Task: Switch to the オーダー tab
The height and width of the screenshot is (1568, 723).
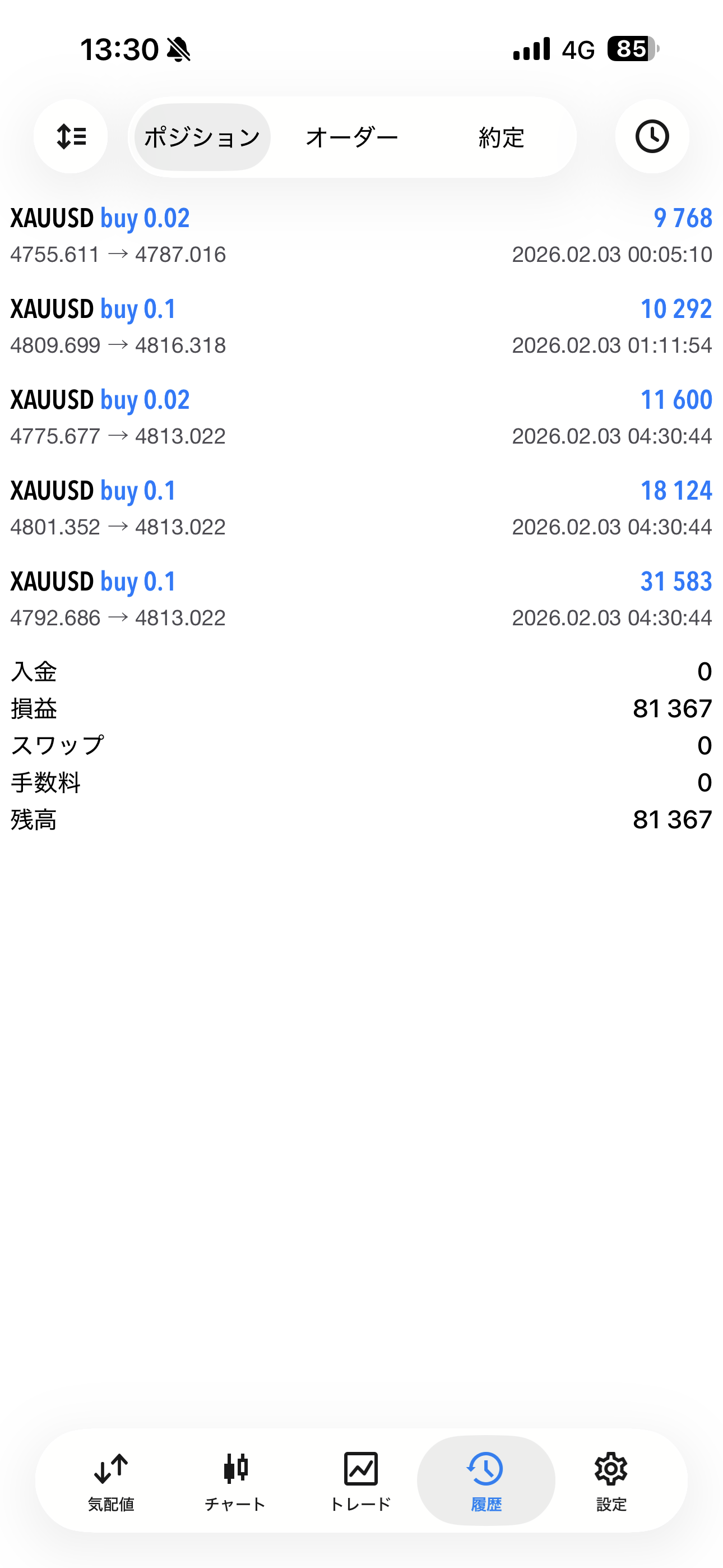Action: [352, 137]
